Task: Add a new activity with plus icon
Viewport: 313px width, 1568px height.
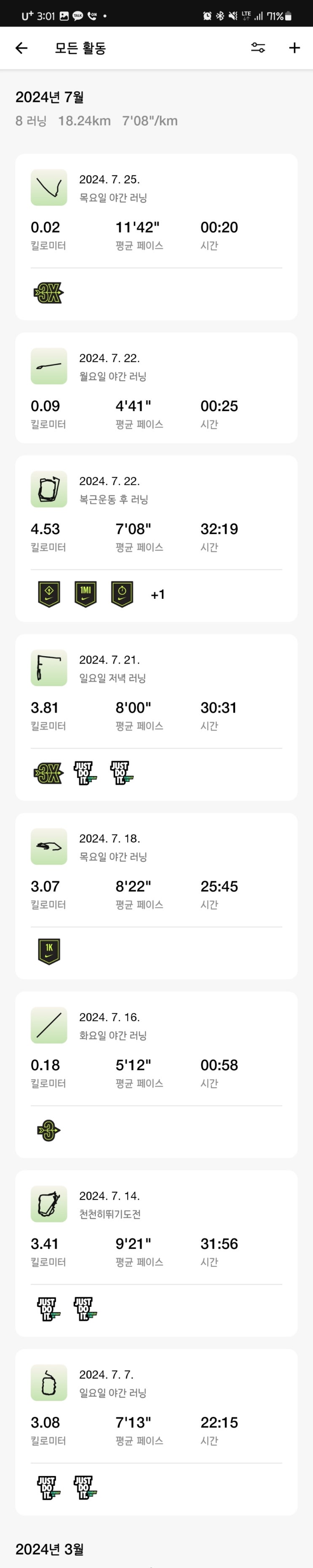Action: click(294, 48)
